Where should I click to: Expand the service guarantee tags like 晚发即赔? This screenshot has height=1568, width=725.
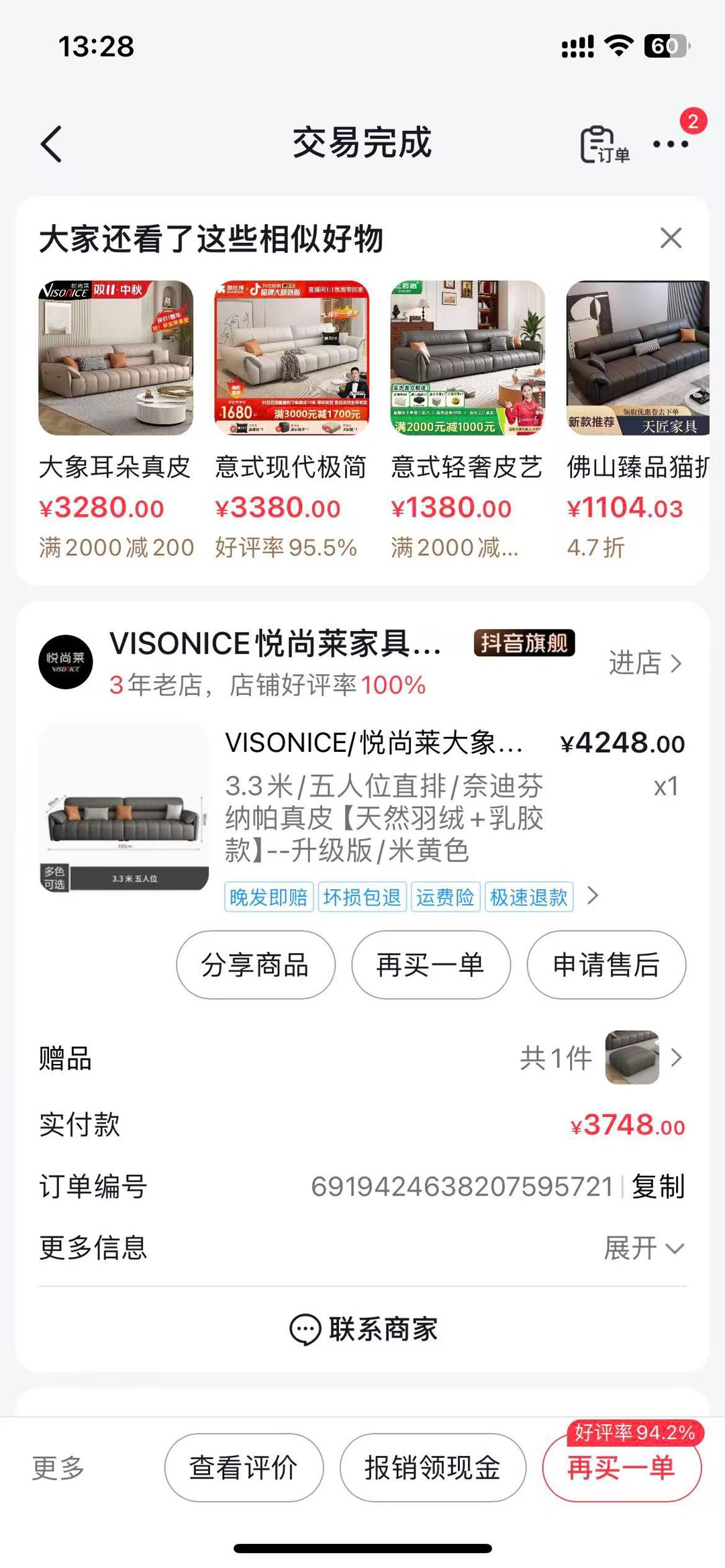pos(593,896)
